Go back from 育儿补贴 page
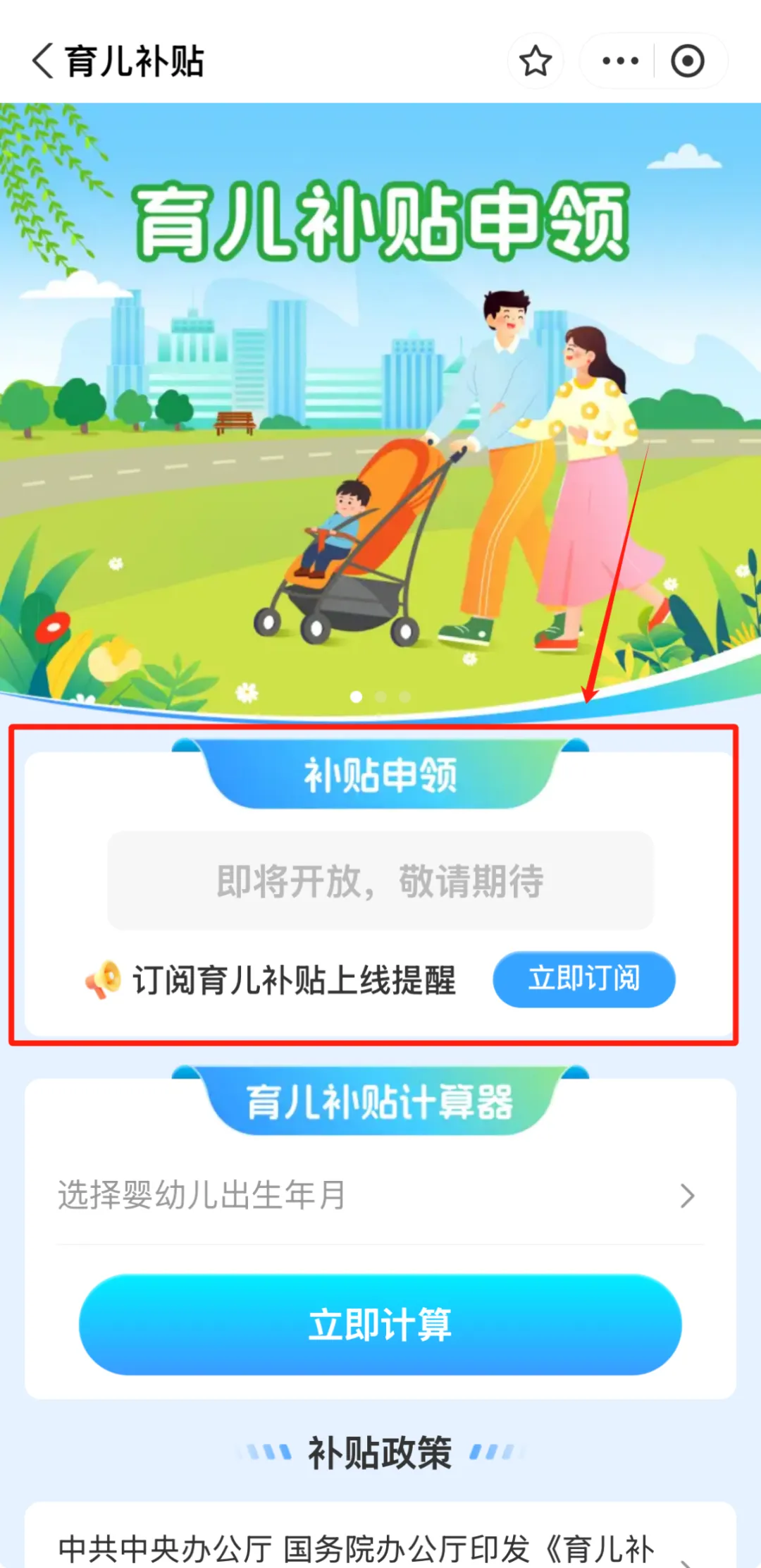 click(x=44, y=61)
